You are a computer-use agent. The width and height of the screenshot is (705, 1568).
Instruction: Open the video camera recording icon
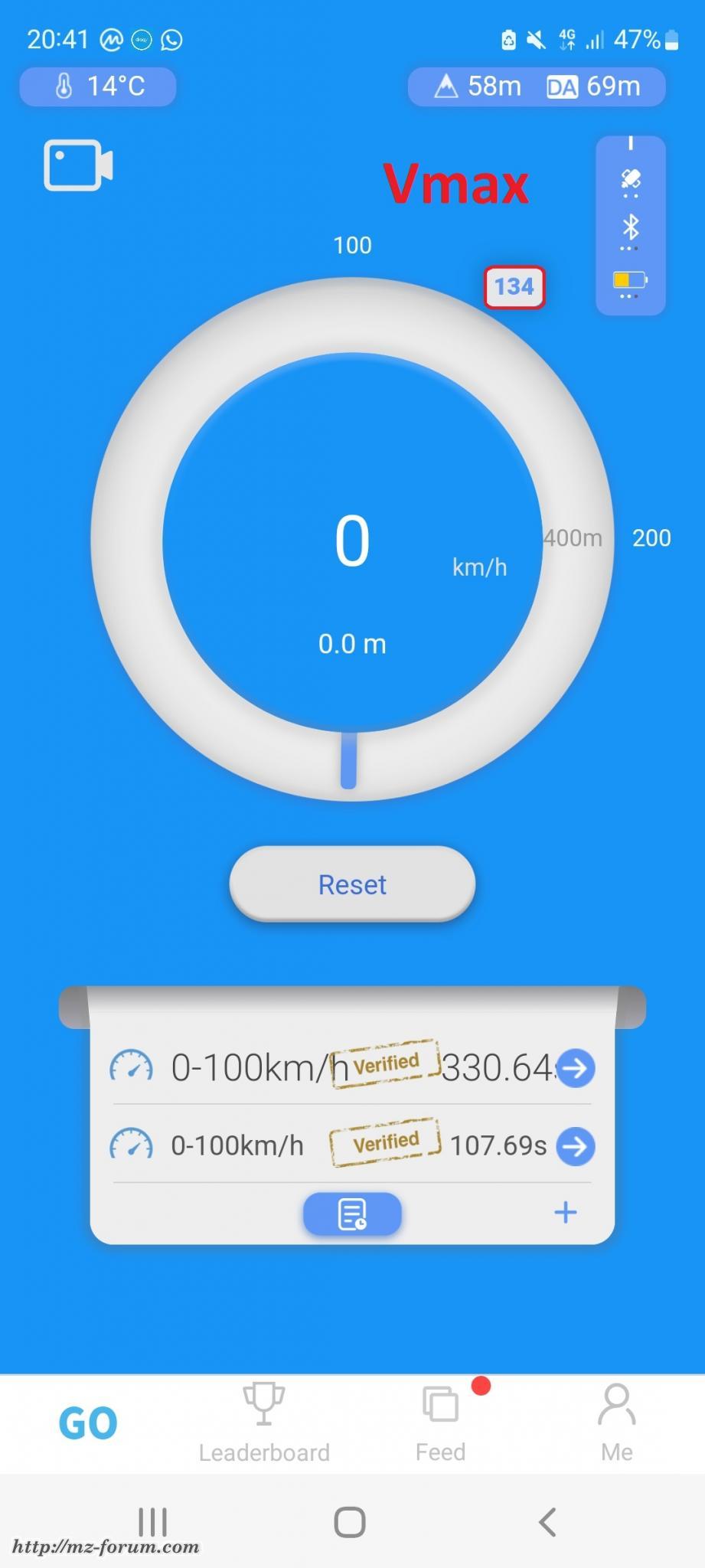point(77,165)
